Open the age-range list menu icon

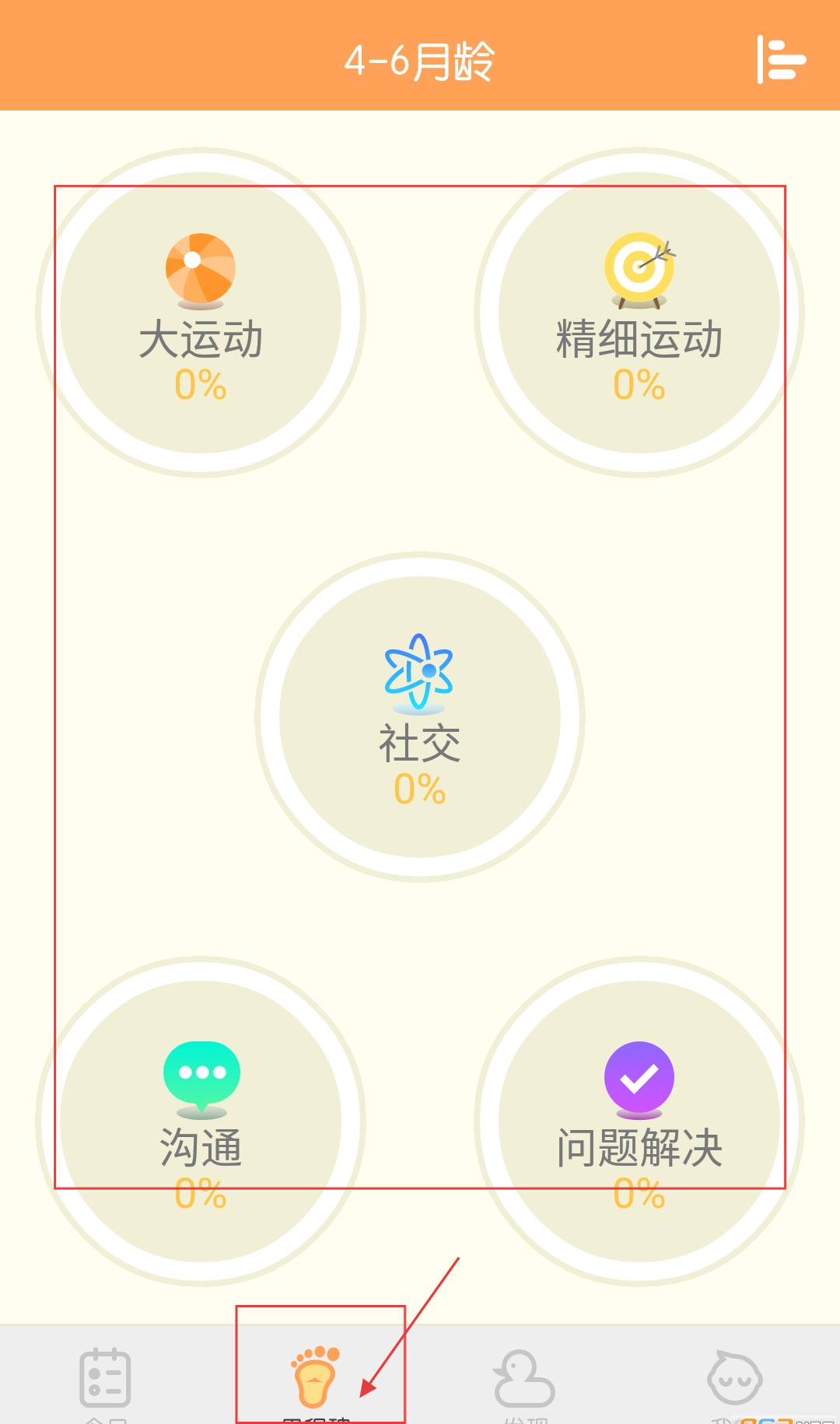[781, 59]
